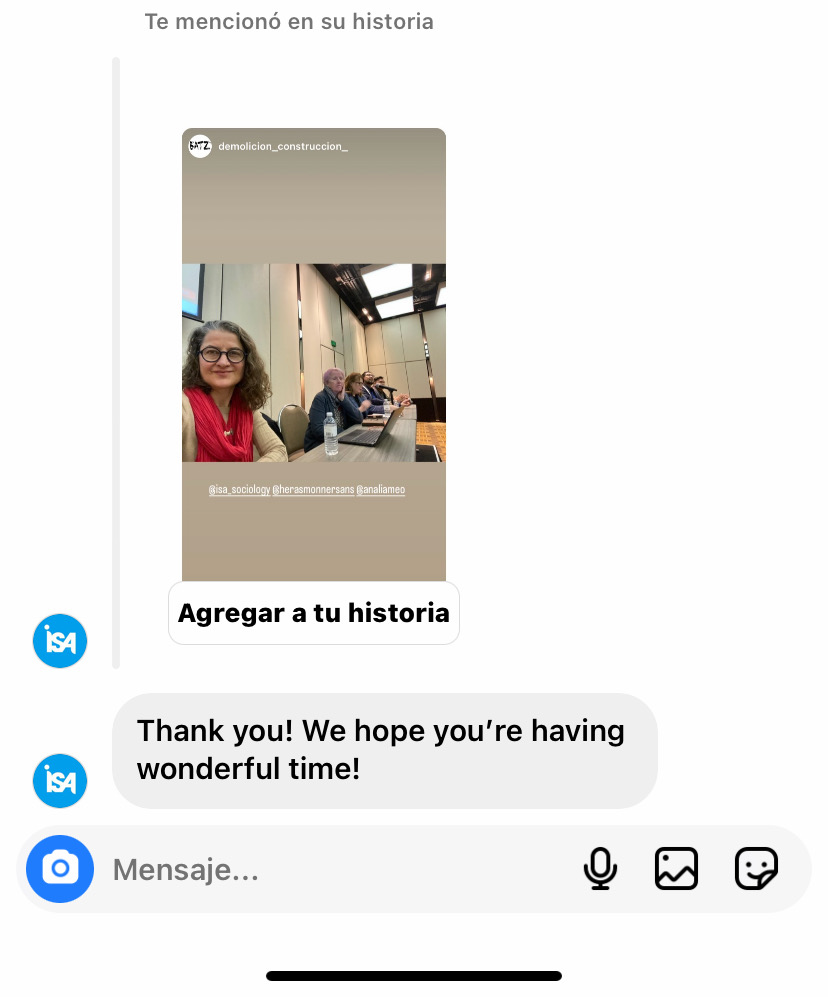Record a voice message with the microphone
Image resolution: width=828 pixels, height=997 pixels.
(x=600, y=869)
